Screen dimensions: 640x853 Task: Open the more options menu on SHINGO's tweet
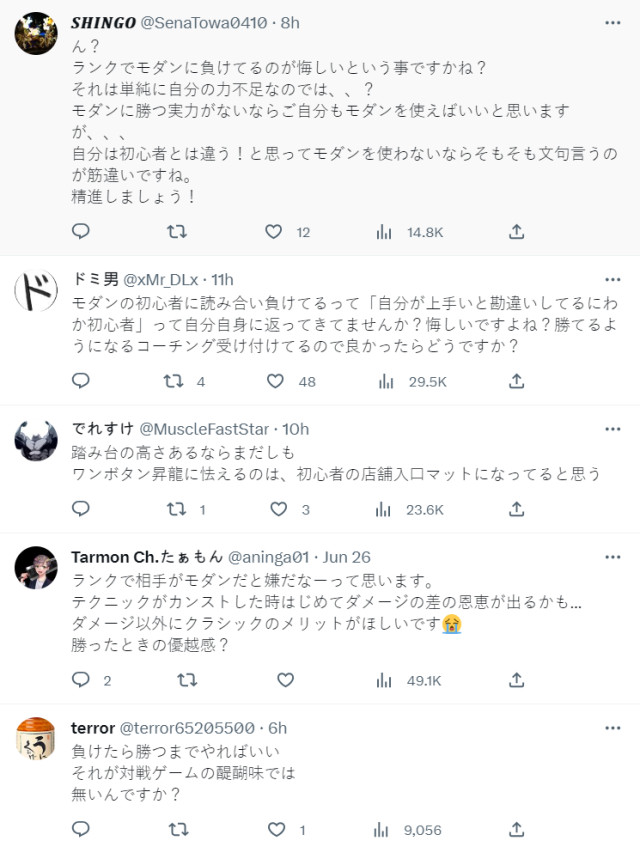click(x=612, y=22)
